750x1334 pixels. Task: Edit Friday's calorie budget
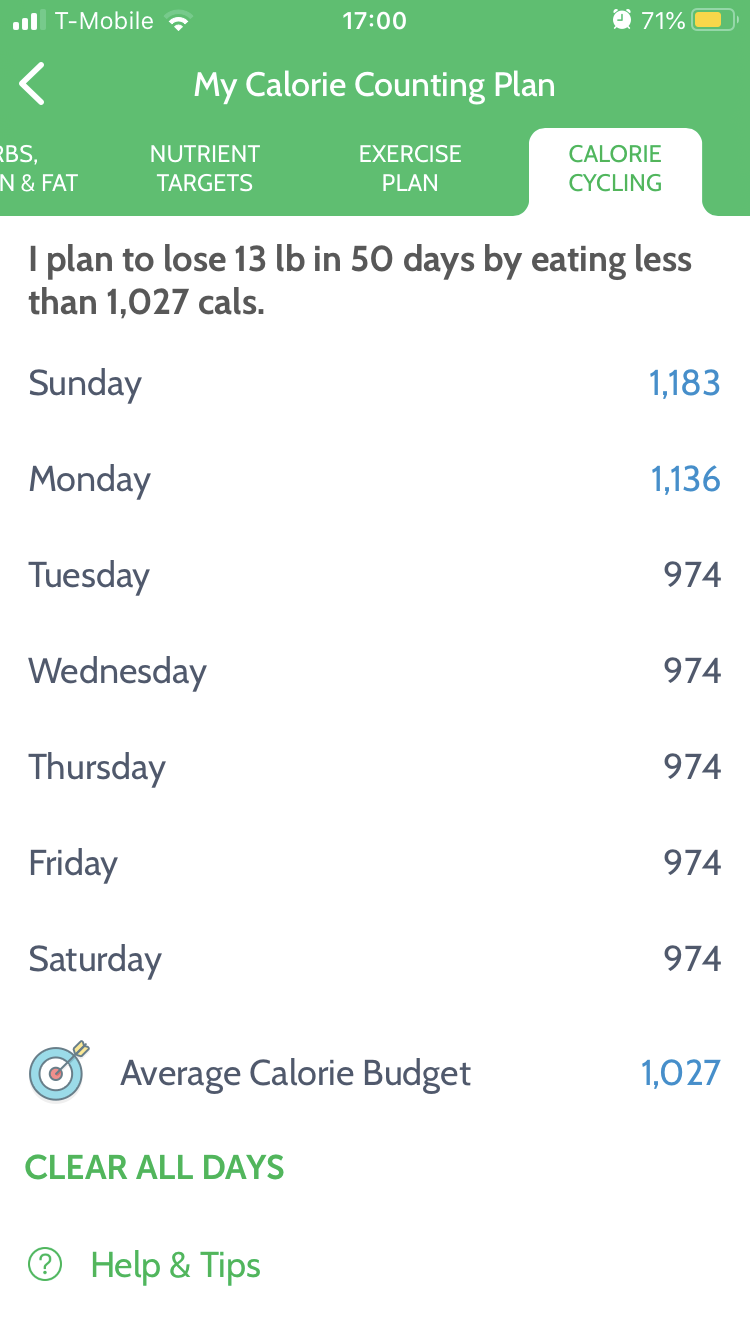692,863
